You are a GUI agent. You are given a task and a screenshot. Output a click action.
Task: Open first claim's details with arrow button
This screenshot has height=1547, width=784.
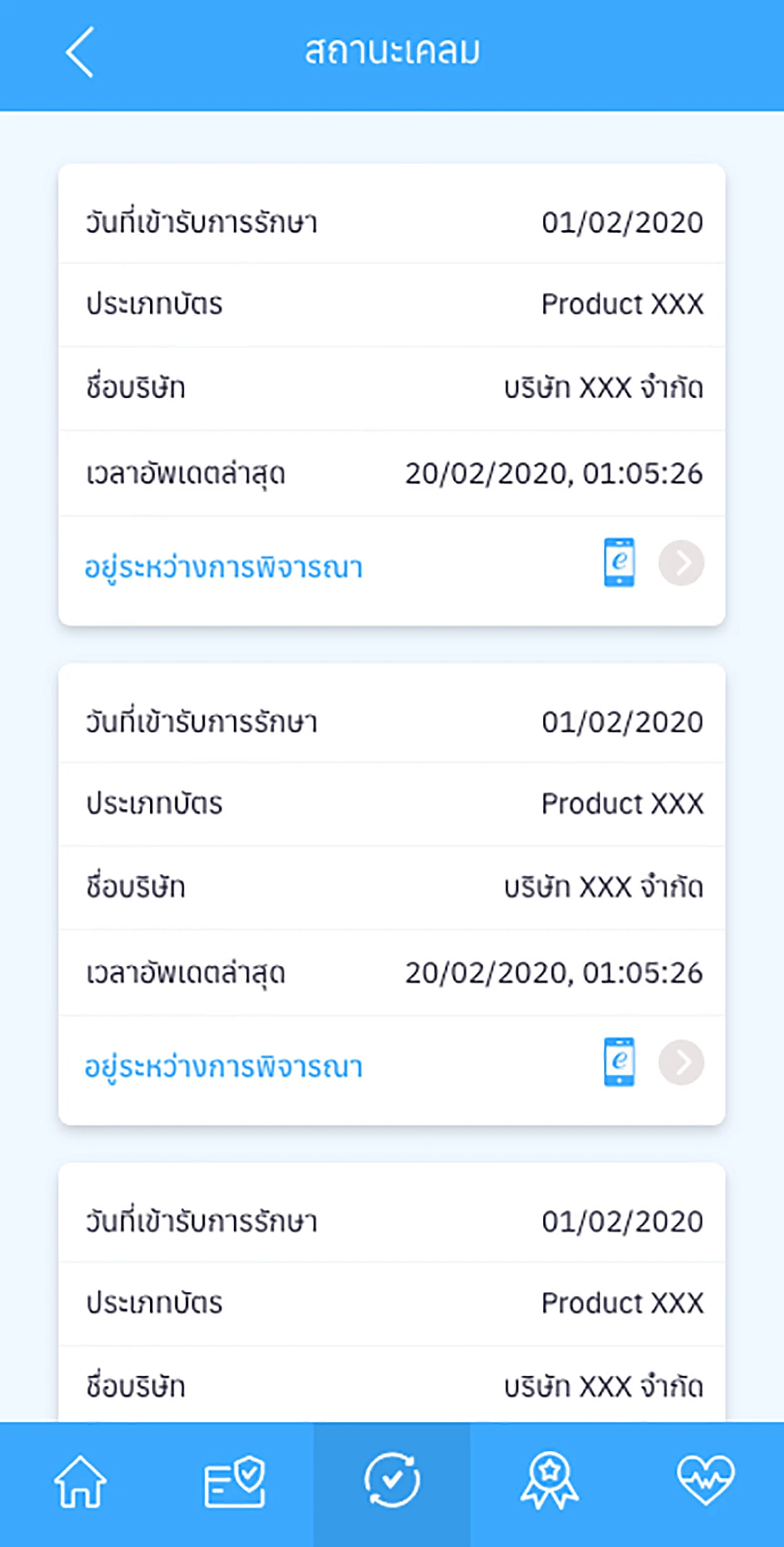coord(681,563)
